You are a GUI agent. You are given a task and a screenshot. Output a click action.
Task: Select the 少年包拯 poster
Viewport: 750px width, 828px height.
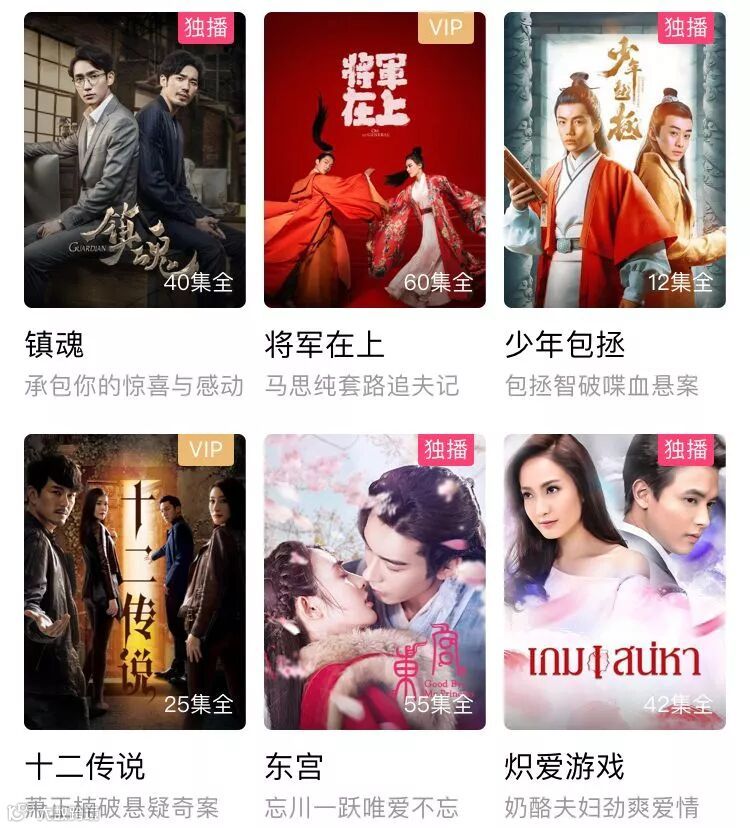coord(614,160)
